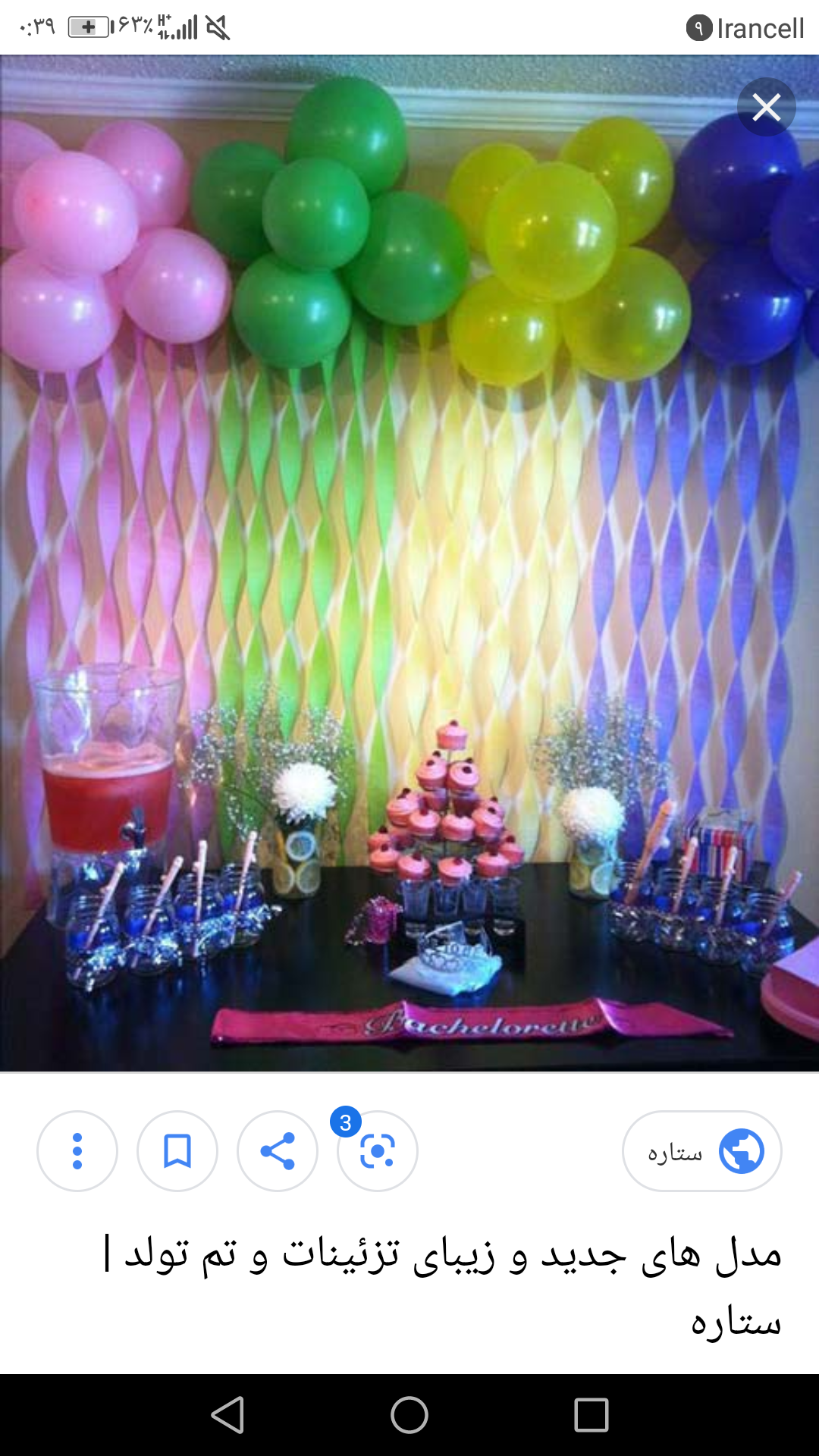Search this image with Lens

[378, 1151]
